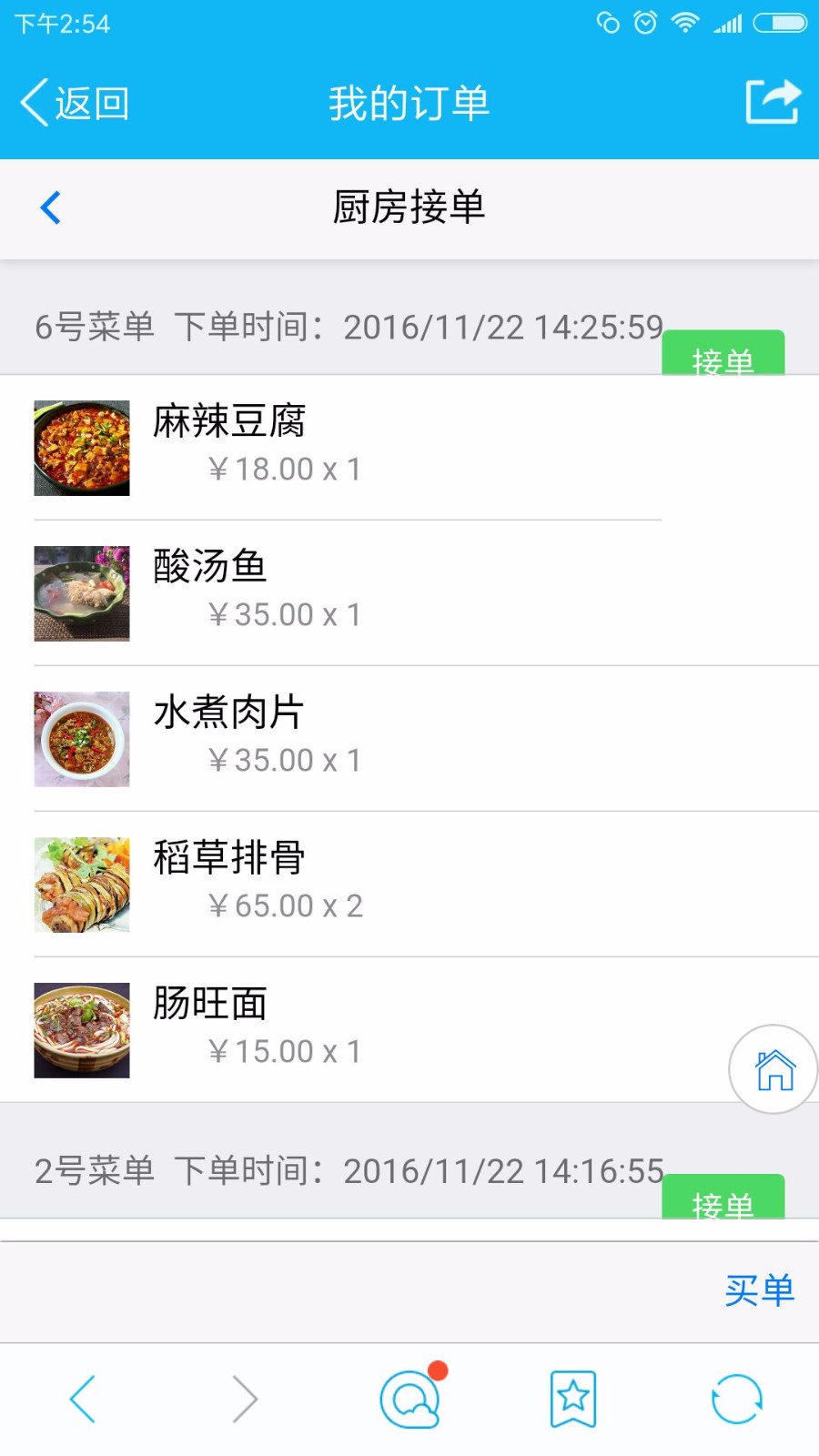Tap the back arrow in bottom navigation
This screenshot has height=1456, width=819.
[x=83, y=1399]
